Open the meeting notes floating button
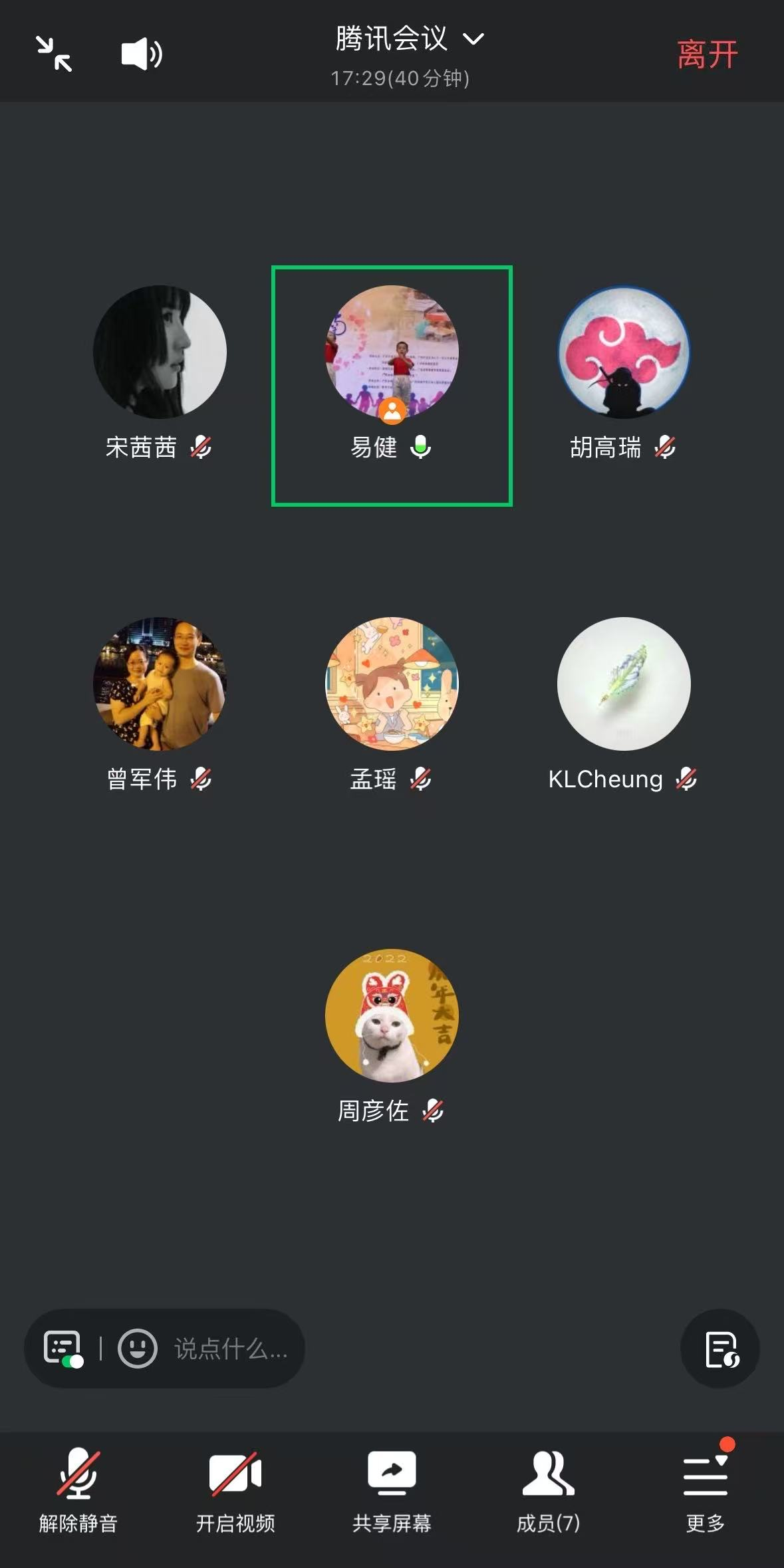The width and height of the screenshot is (784, 1568). click(x=720, y=1349)
